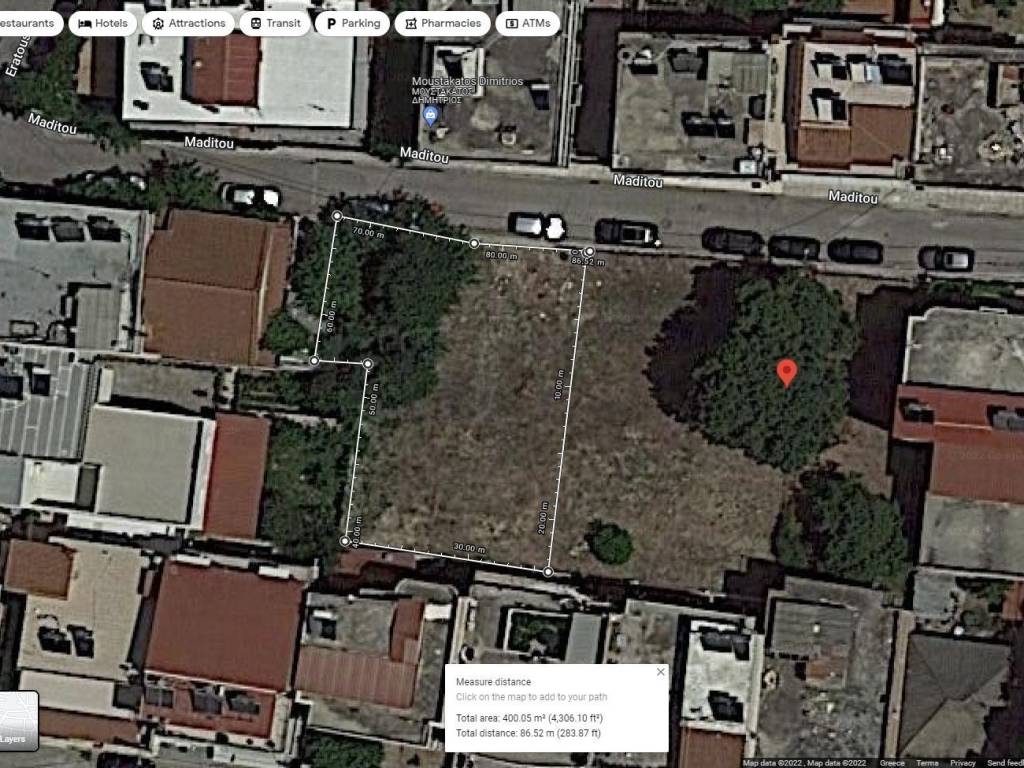Open the Layers map switcher

18,720
